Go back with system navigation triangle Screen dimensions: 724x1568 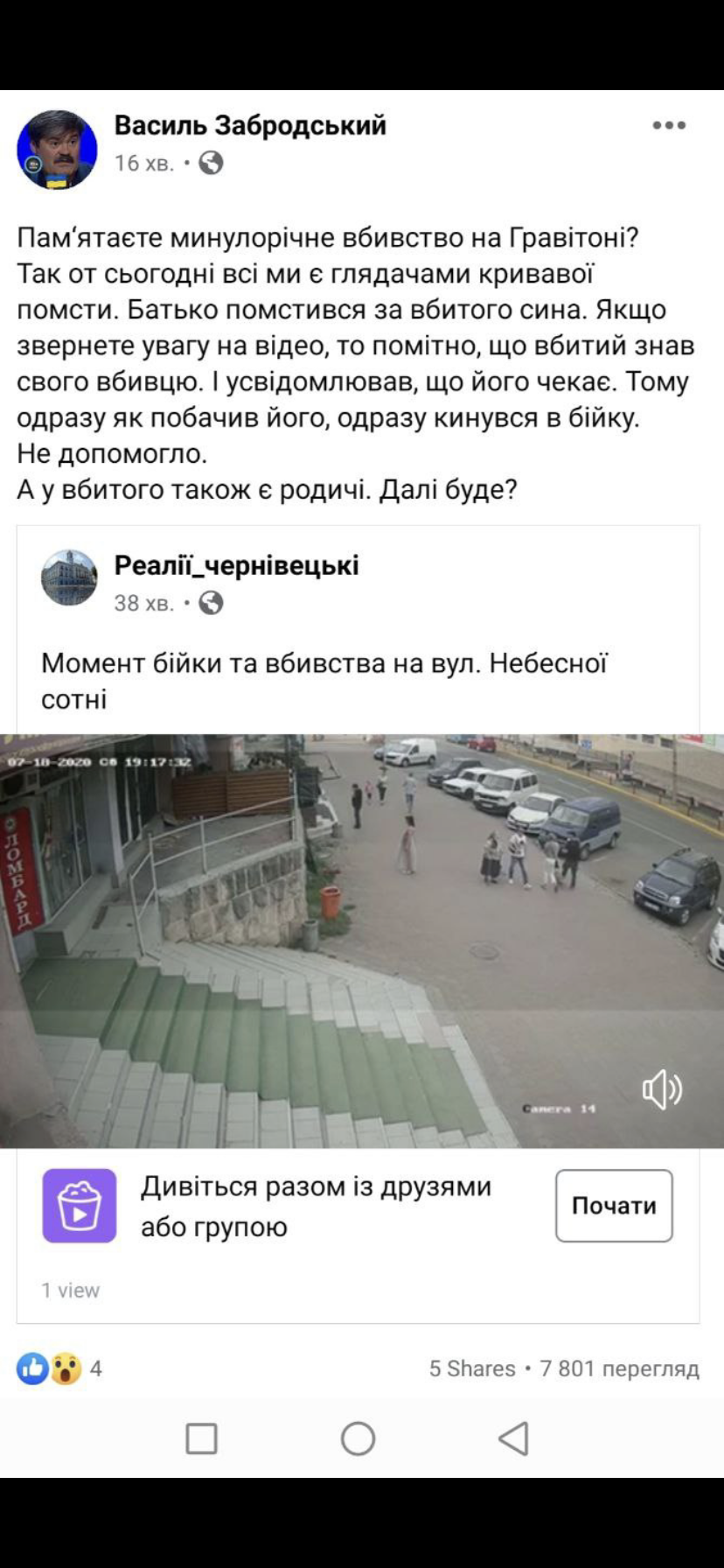point(513,1438)
